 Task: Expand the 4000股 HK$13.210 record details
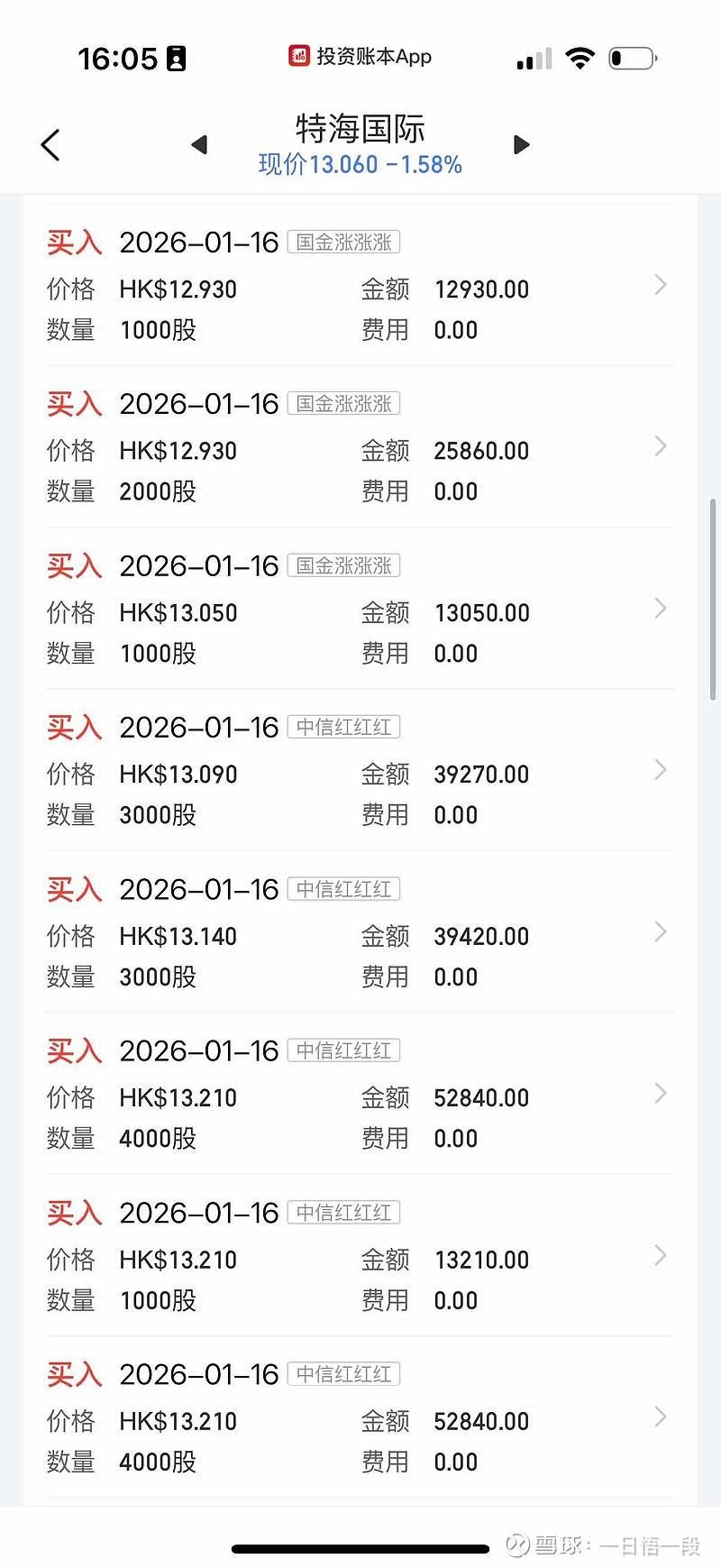[x=661, y=1094]
